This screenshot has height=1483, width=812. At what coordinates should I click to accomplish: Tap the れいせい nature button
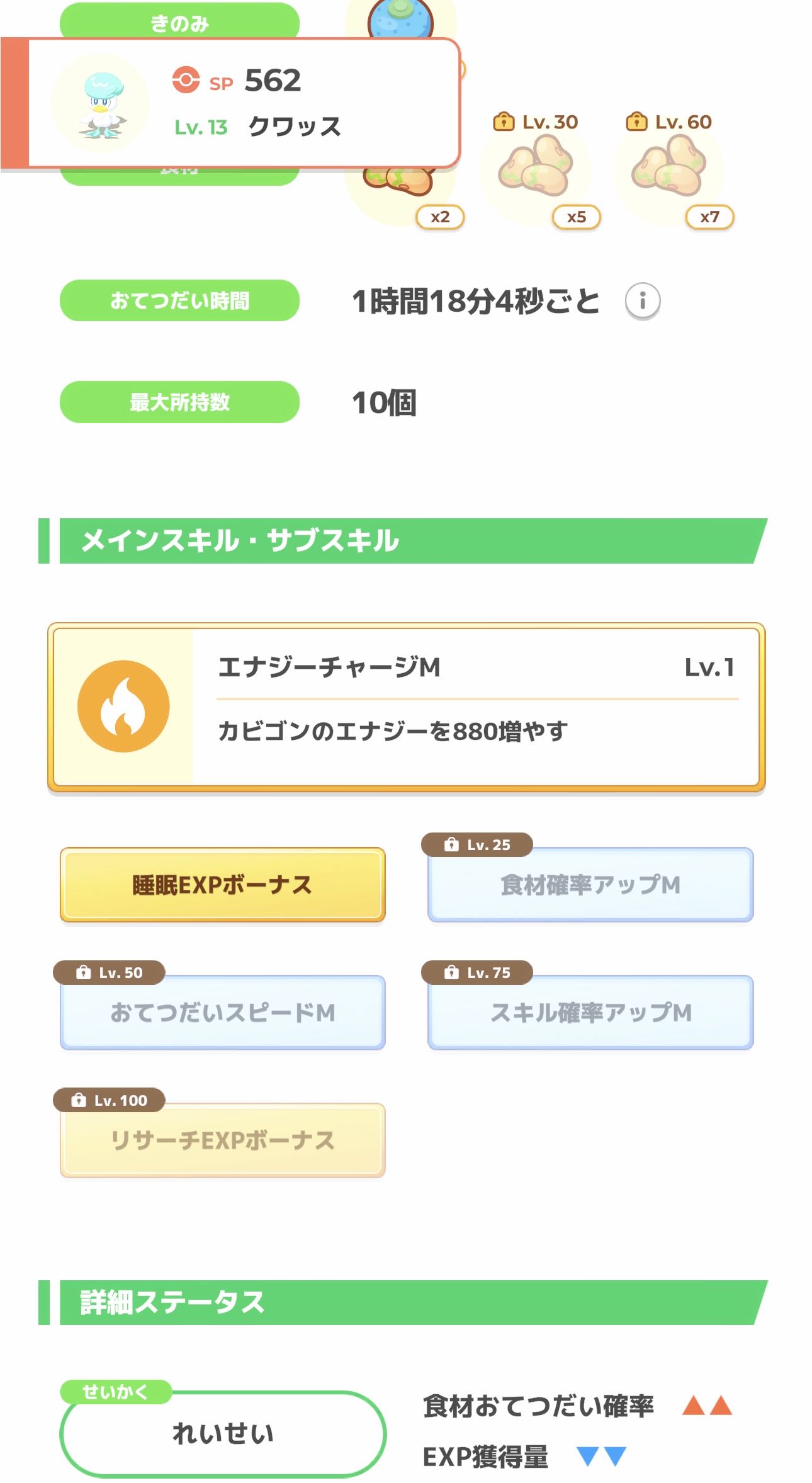coord(223,1434)
